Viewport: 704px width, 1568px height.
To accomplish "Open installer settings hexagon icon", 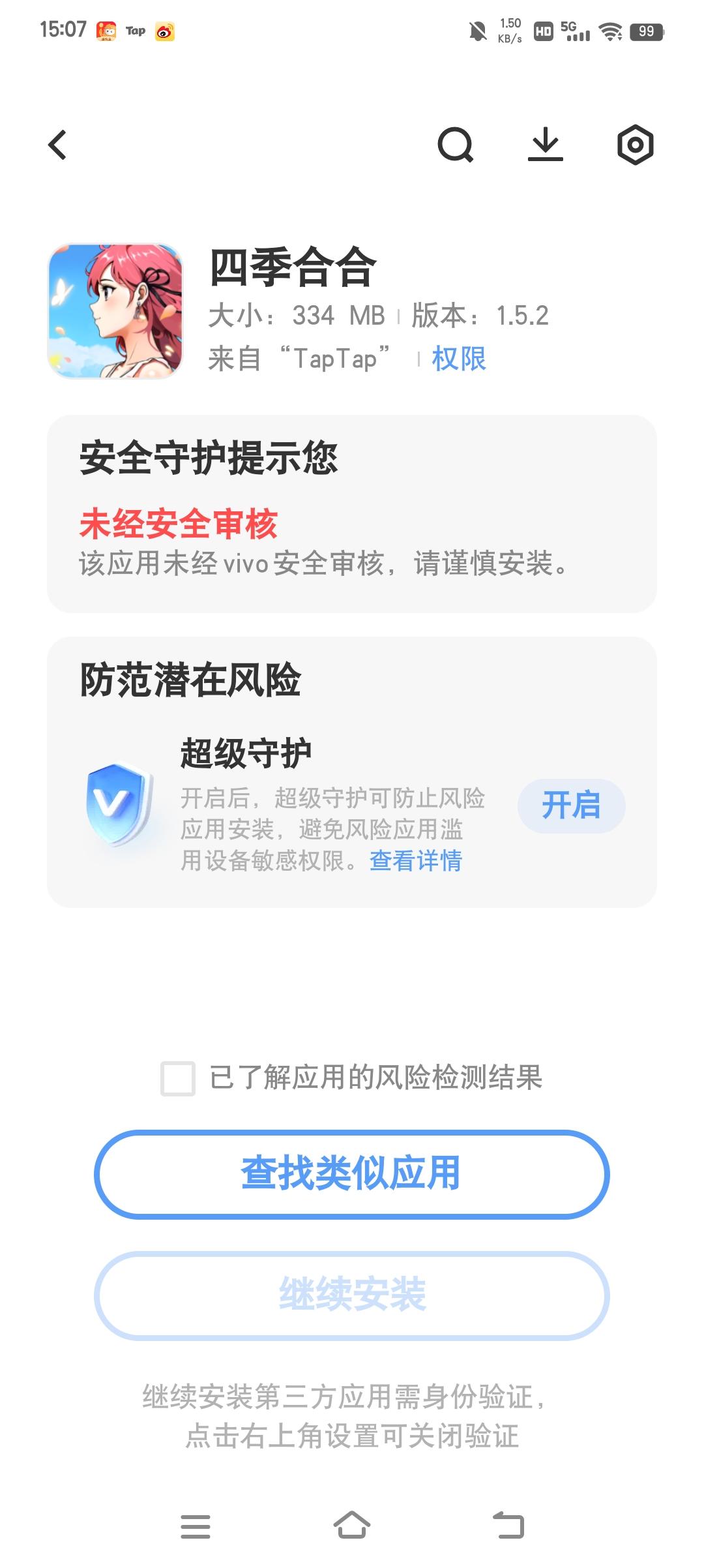I will point(635,145).
